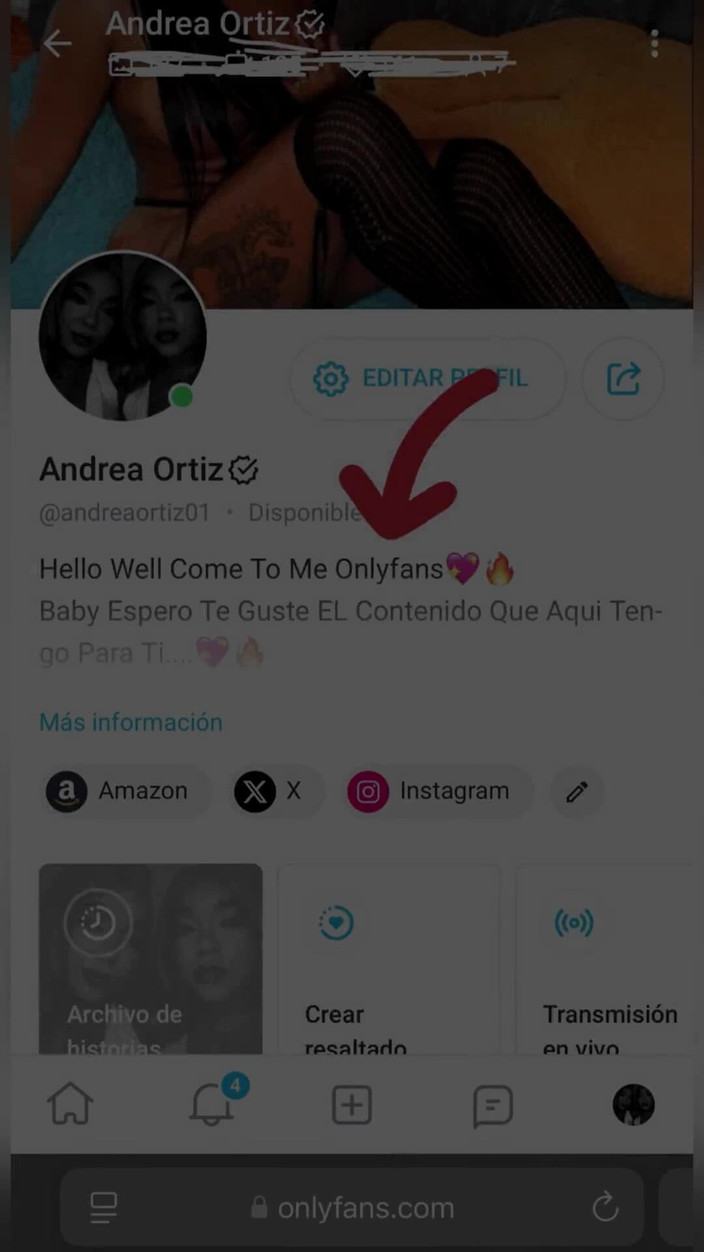Open the notifications bell
Image resolution: width=704 pixels, height=1252 pixels.
tap(212, 1105)
